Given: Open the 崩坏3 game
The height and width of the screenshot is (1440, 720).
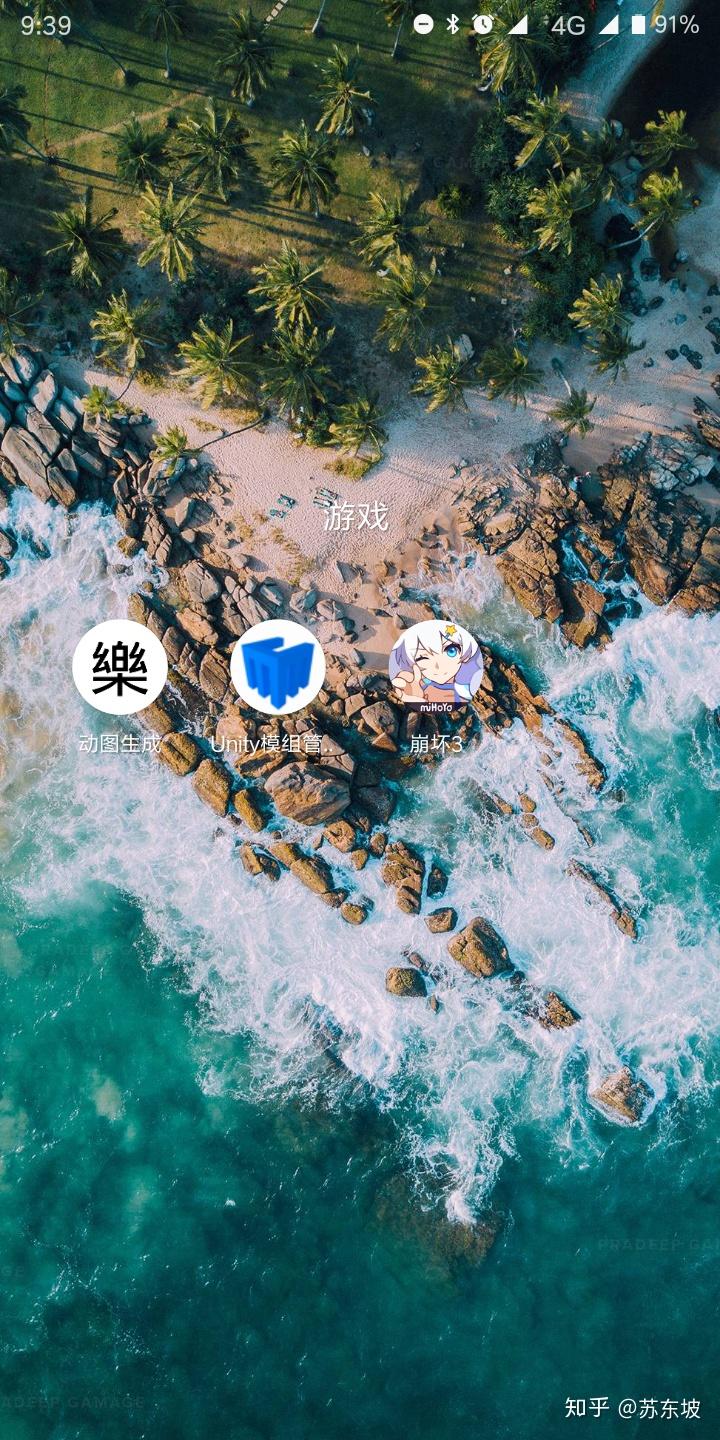Looking at the screenshot, I should pos(435,666).
